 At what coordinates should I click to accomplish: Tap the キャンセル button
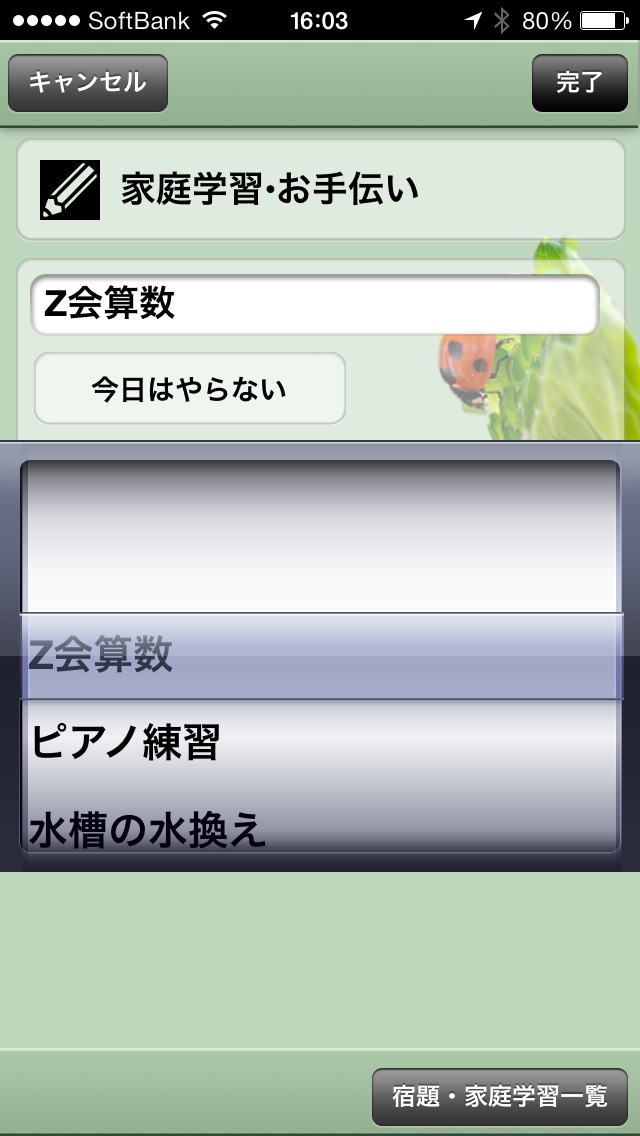coord(88,83)
